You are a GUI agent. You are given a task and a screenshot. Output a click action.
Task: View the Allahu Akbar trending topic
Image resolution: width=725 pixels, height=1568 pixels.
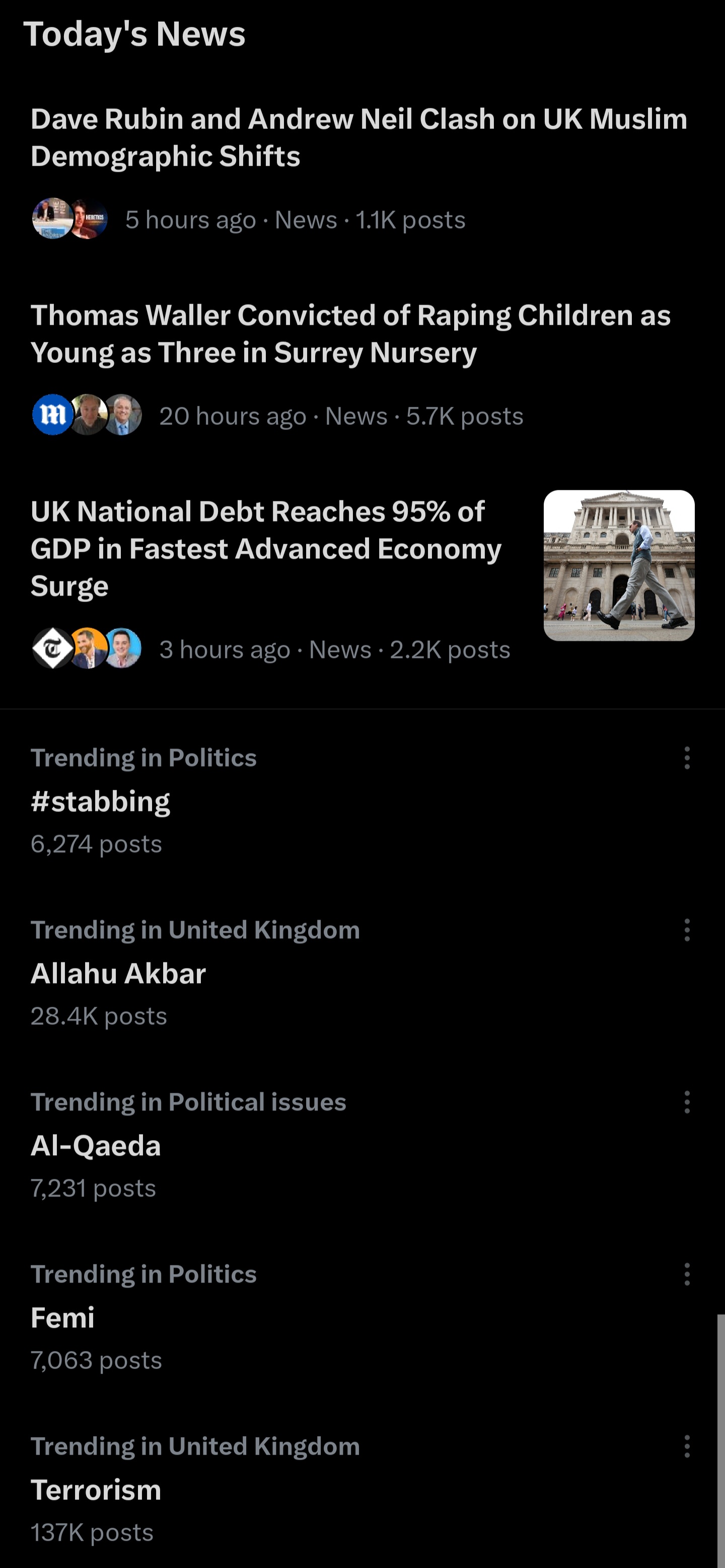118,974
